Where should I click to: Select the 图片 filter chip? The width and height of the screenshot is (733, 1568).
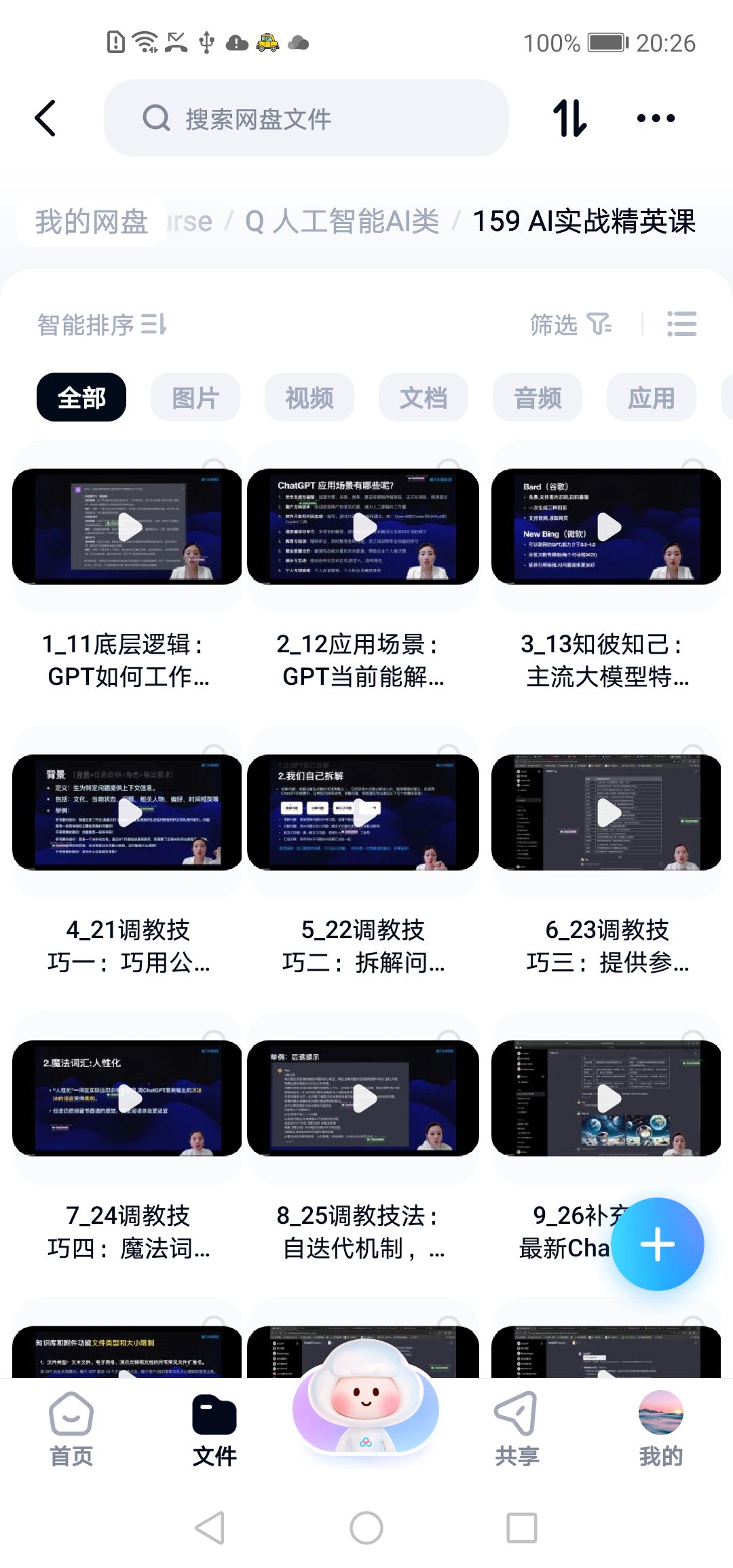click(x=195, y=397)
